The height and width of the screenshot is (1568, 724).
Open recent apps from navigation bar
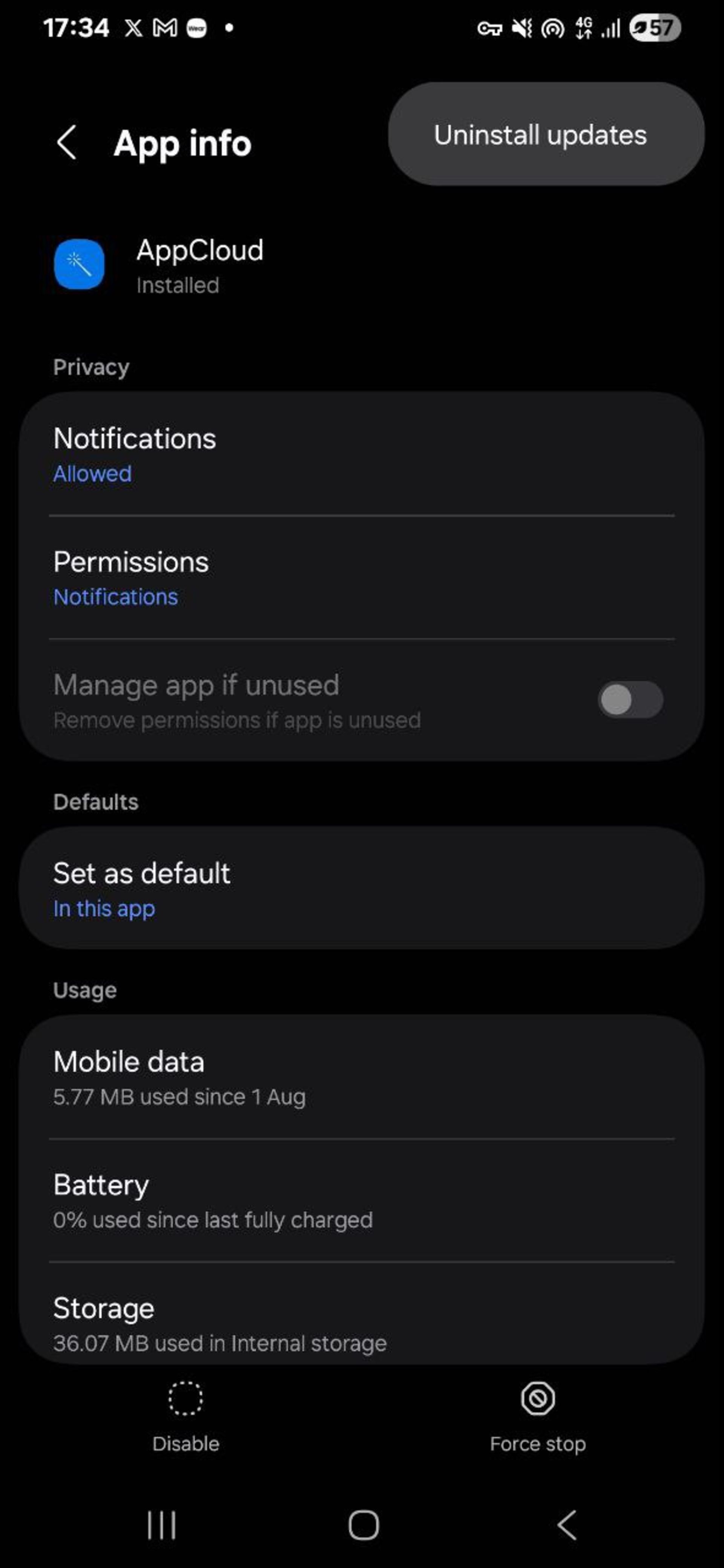tap(161, 1525)
